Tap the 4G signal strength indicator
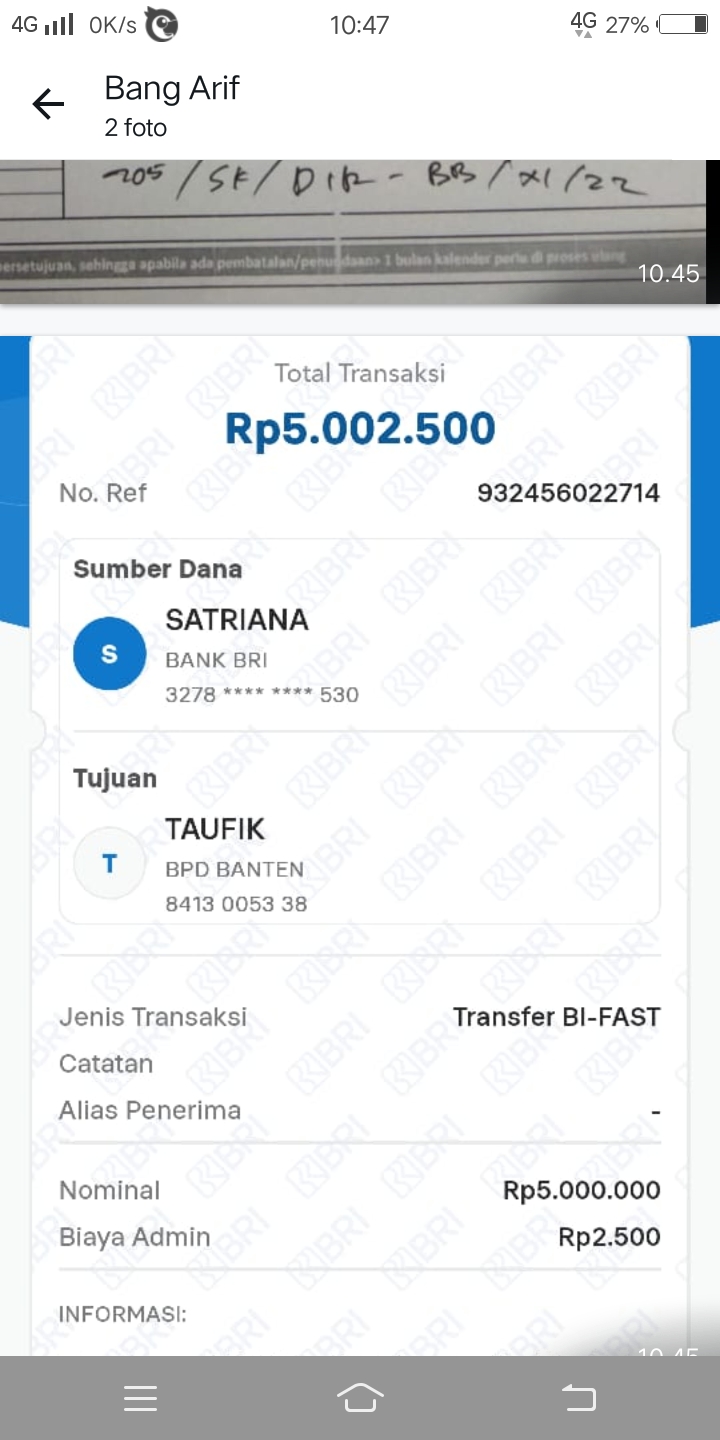This screenshot has width=720, height=1440. point(42,25)
